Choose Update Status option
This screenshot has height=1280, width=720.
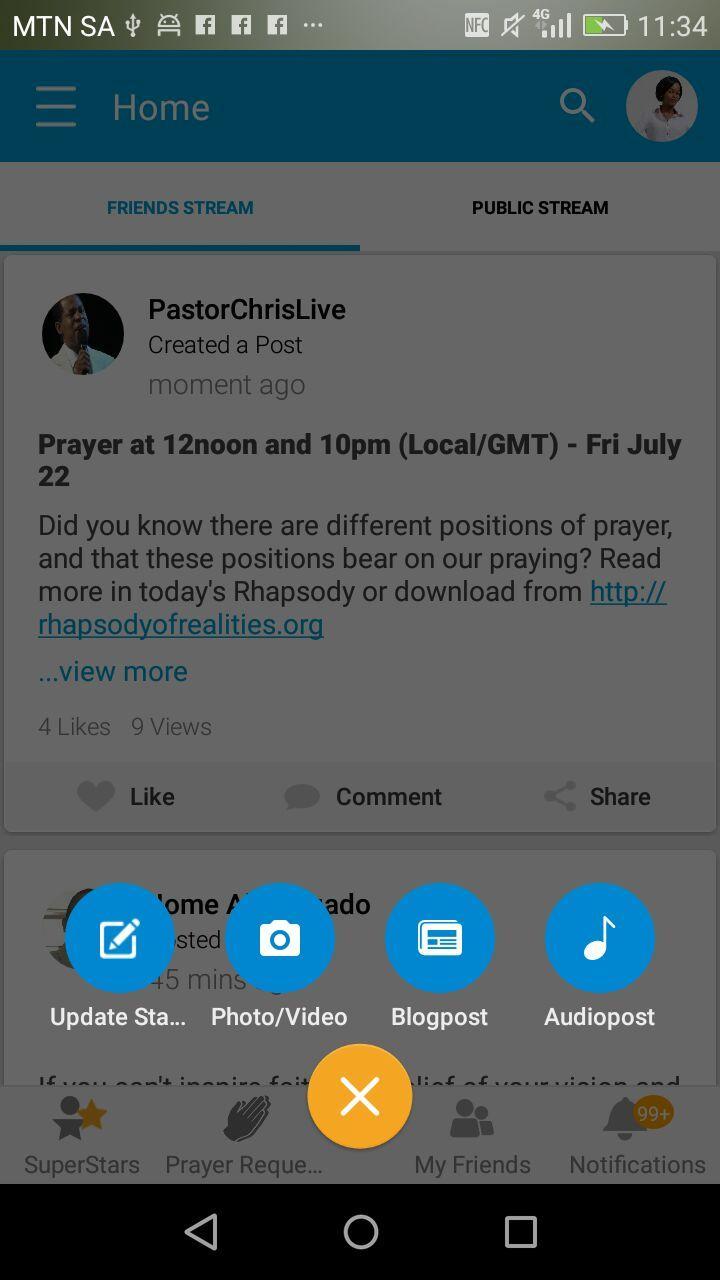120,939
